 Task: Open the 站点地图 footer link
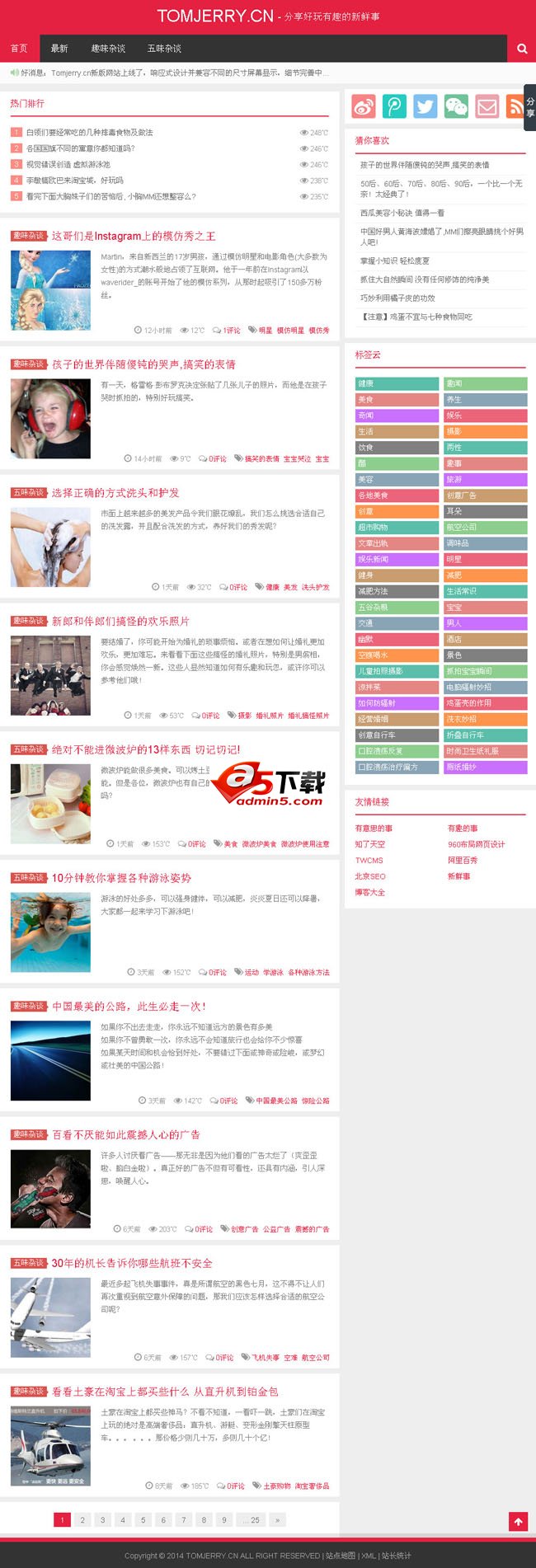[x=341, y=1556]
